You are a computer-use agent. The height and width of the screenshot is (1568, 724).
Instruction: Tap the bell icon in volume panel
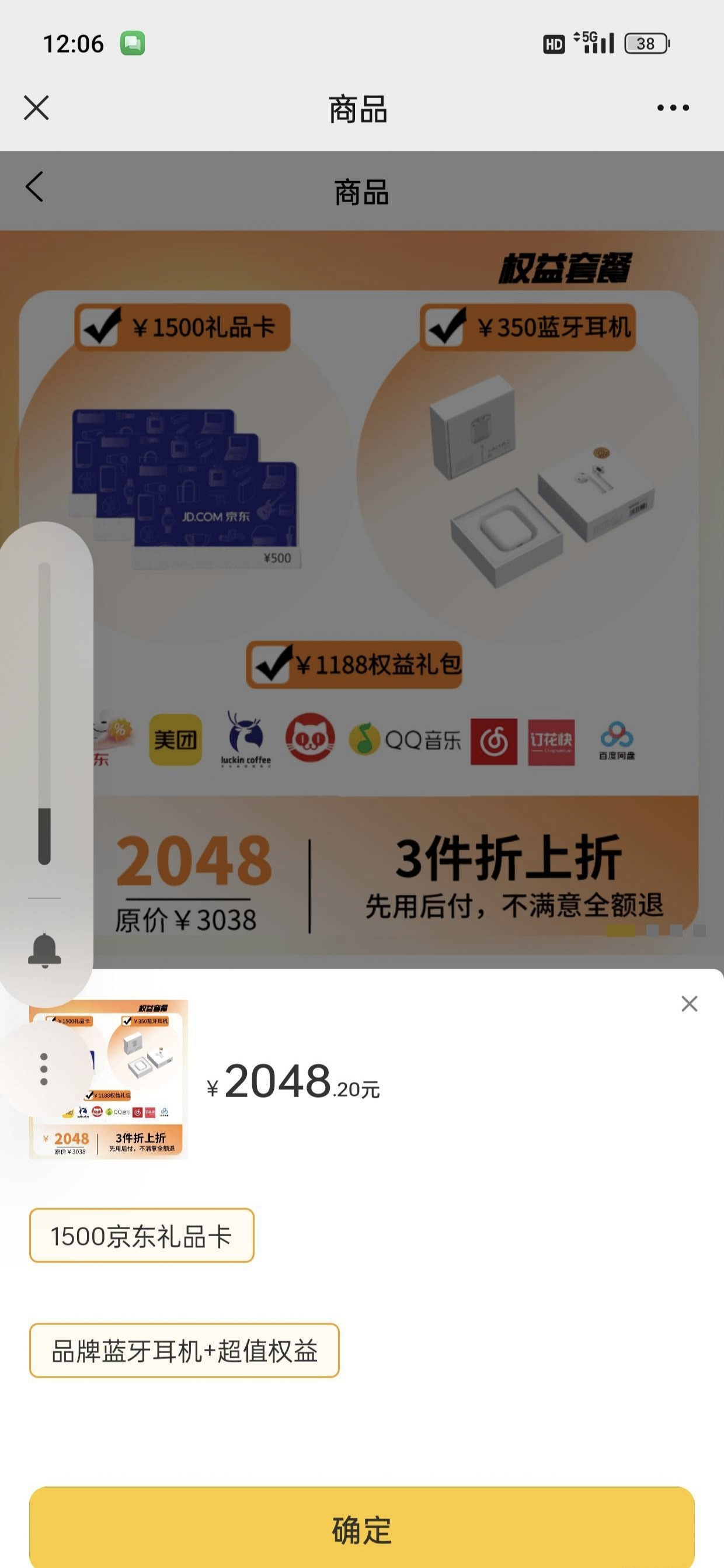coord(44,950)
